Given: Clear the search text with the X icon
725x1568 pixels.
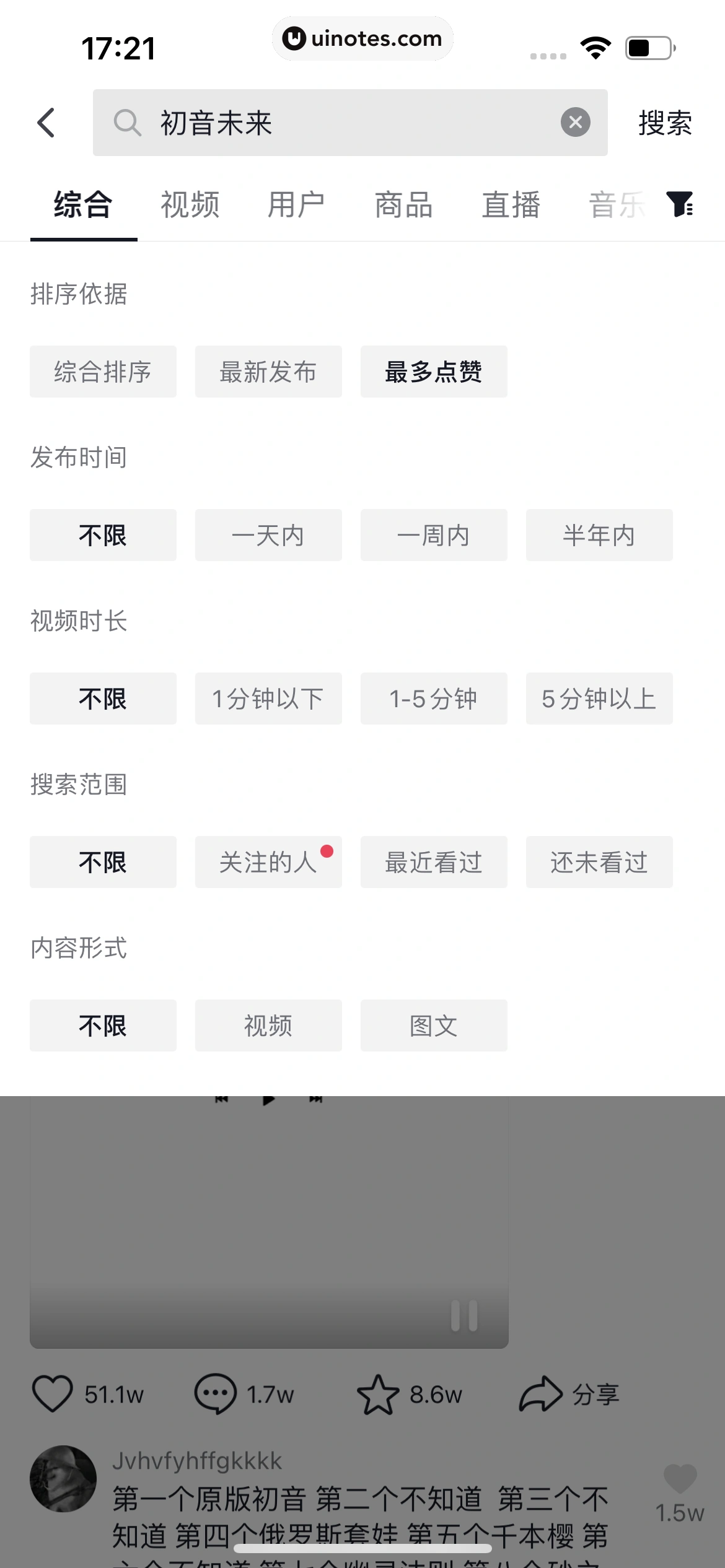Looking at the screenshot, I should click(575, 121).
